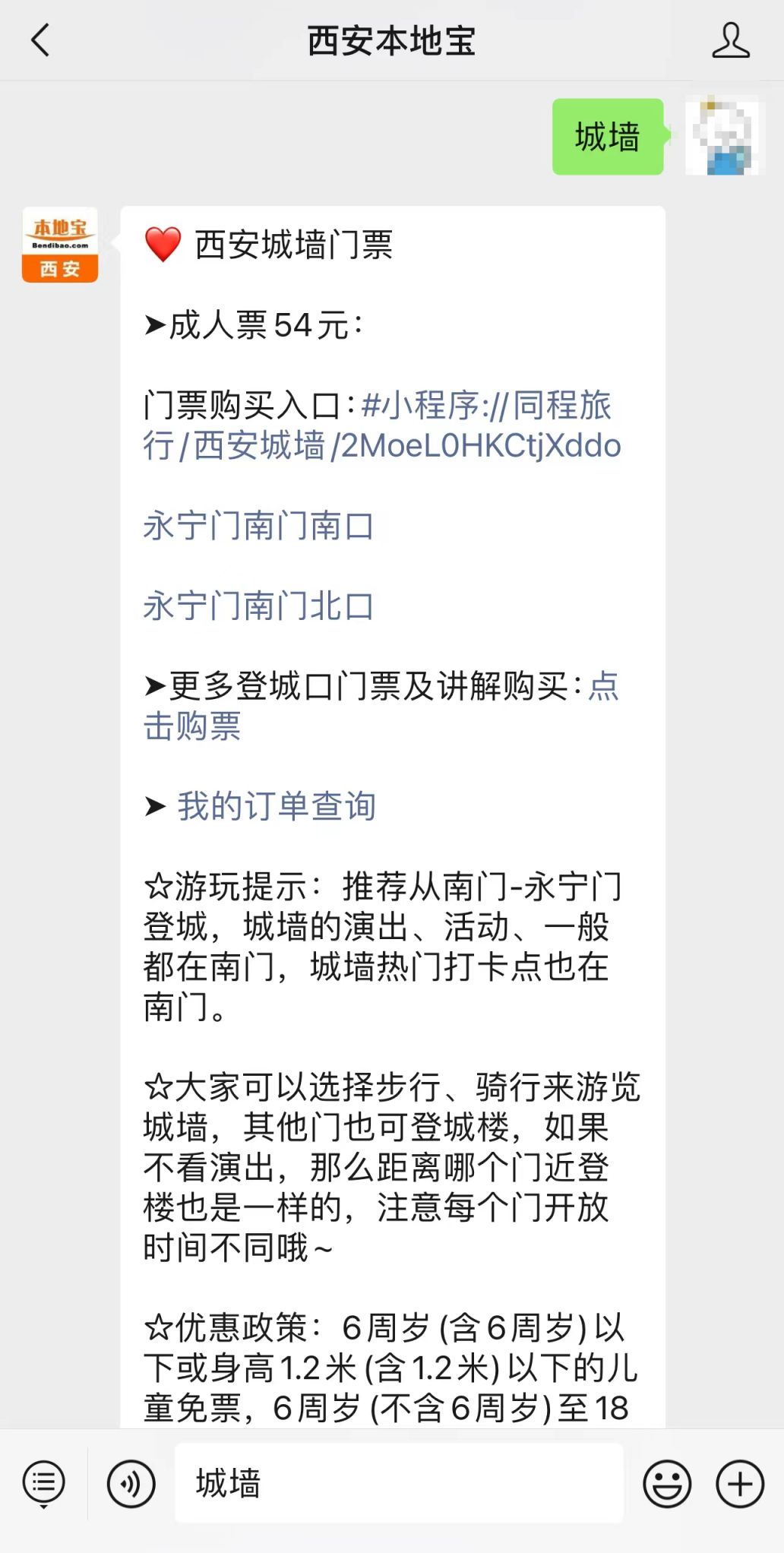Tap the 西安本地宝 account avatar
The width and height of the screenshot is (784, 1553).
point(60,245)
